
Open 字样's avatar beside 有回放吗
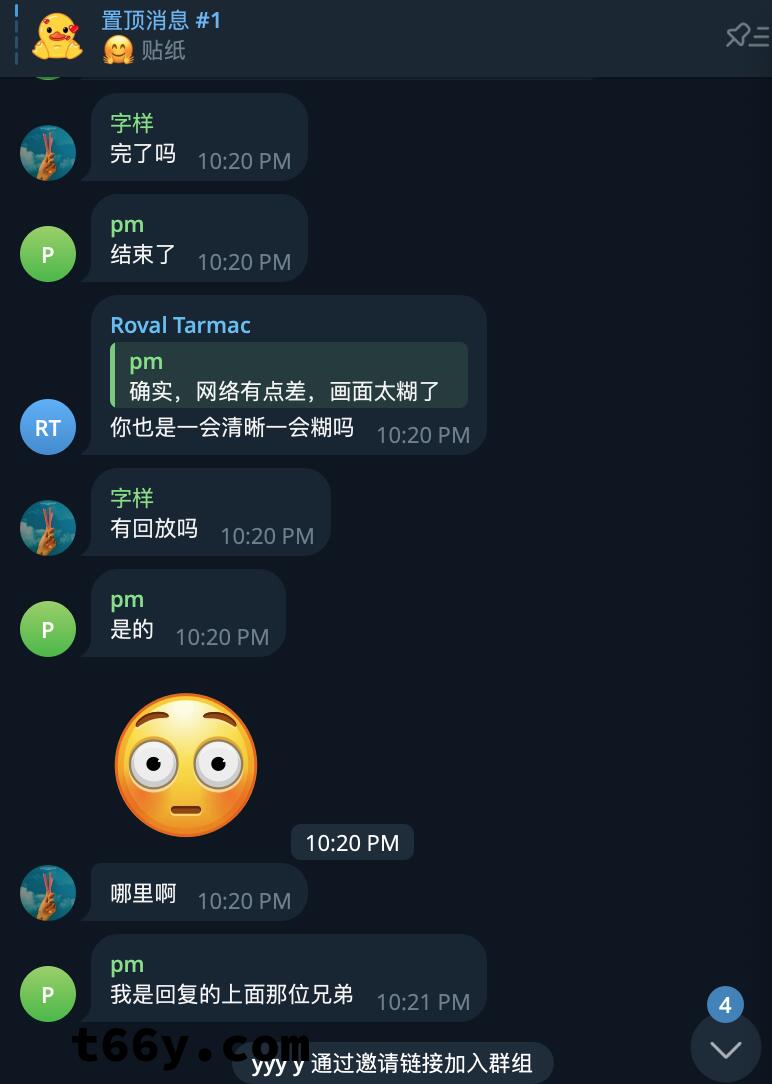point(48,528)
